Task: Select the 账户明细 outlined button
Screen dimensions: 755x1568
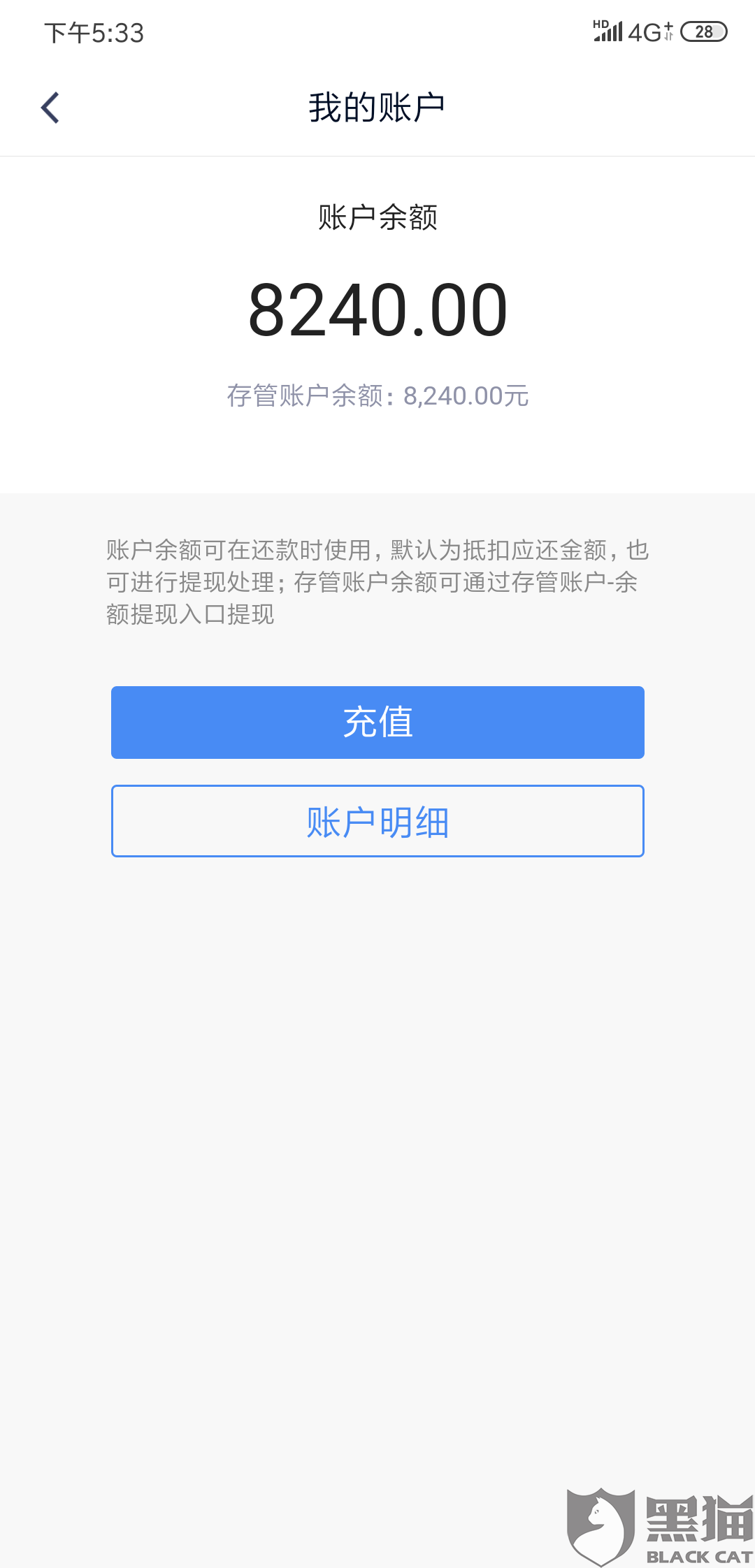Action: pos(377,821)
